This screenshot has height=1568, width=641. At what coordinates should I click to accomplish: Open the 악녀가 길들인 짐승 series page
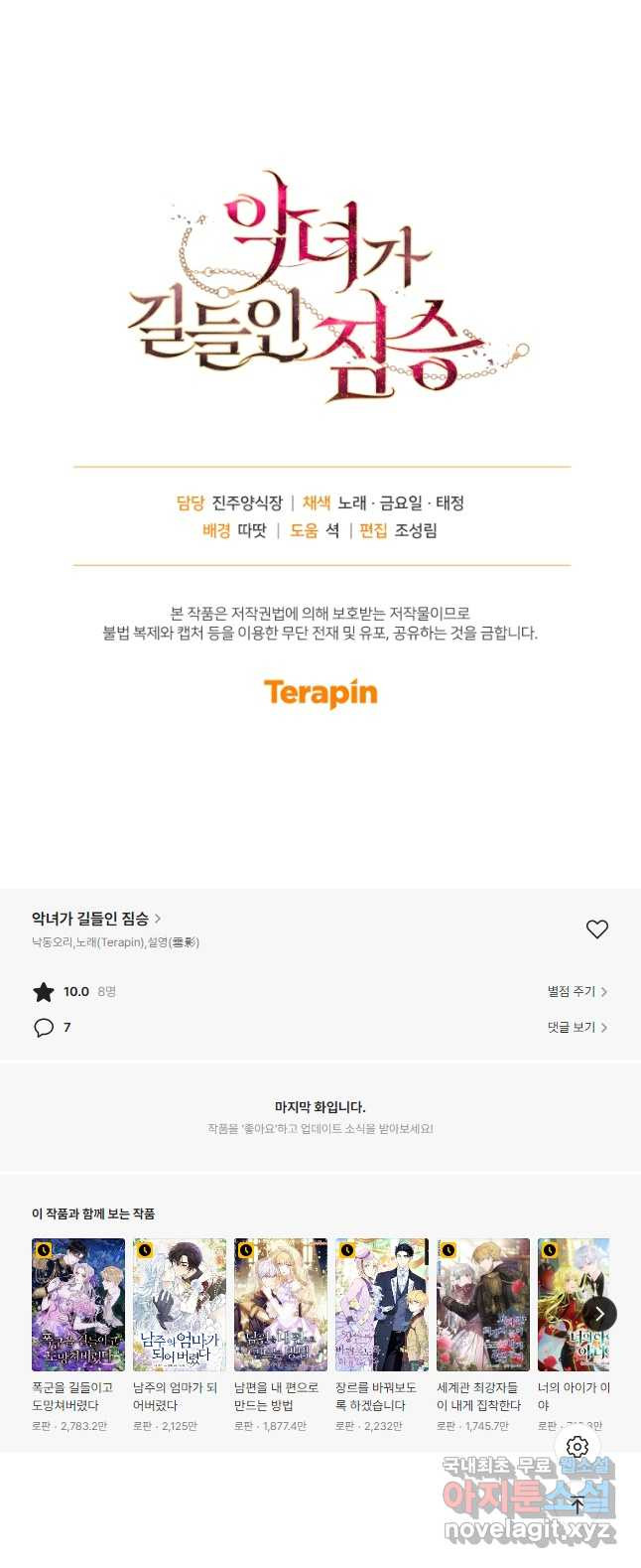[x=95, y=919]
